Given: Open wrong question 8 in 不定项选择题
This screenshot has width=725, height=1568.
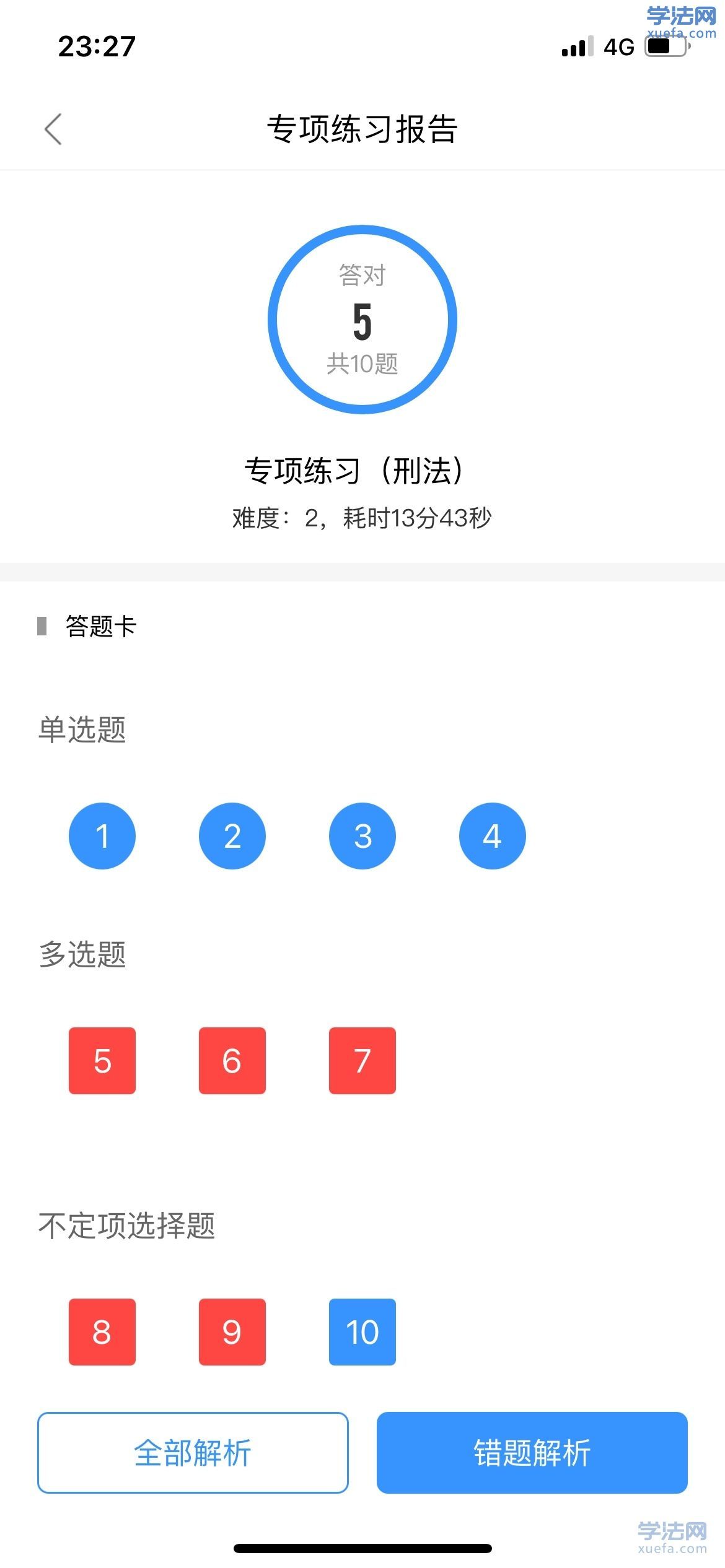Looking at the screenshot, I should point(102,1331).
